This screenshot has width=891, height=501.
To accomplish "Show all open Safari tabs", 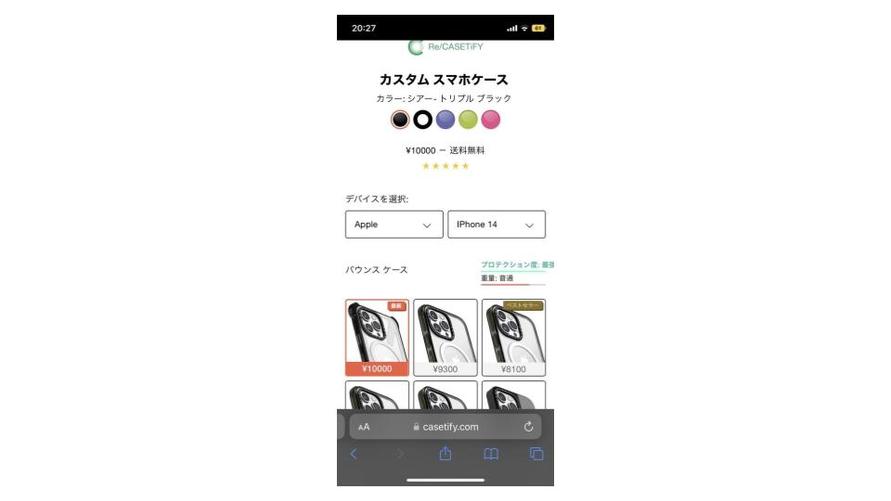I will (536, 454).
